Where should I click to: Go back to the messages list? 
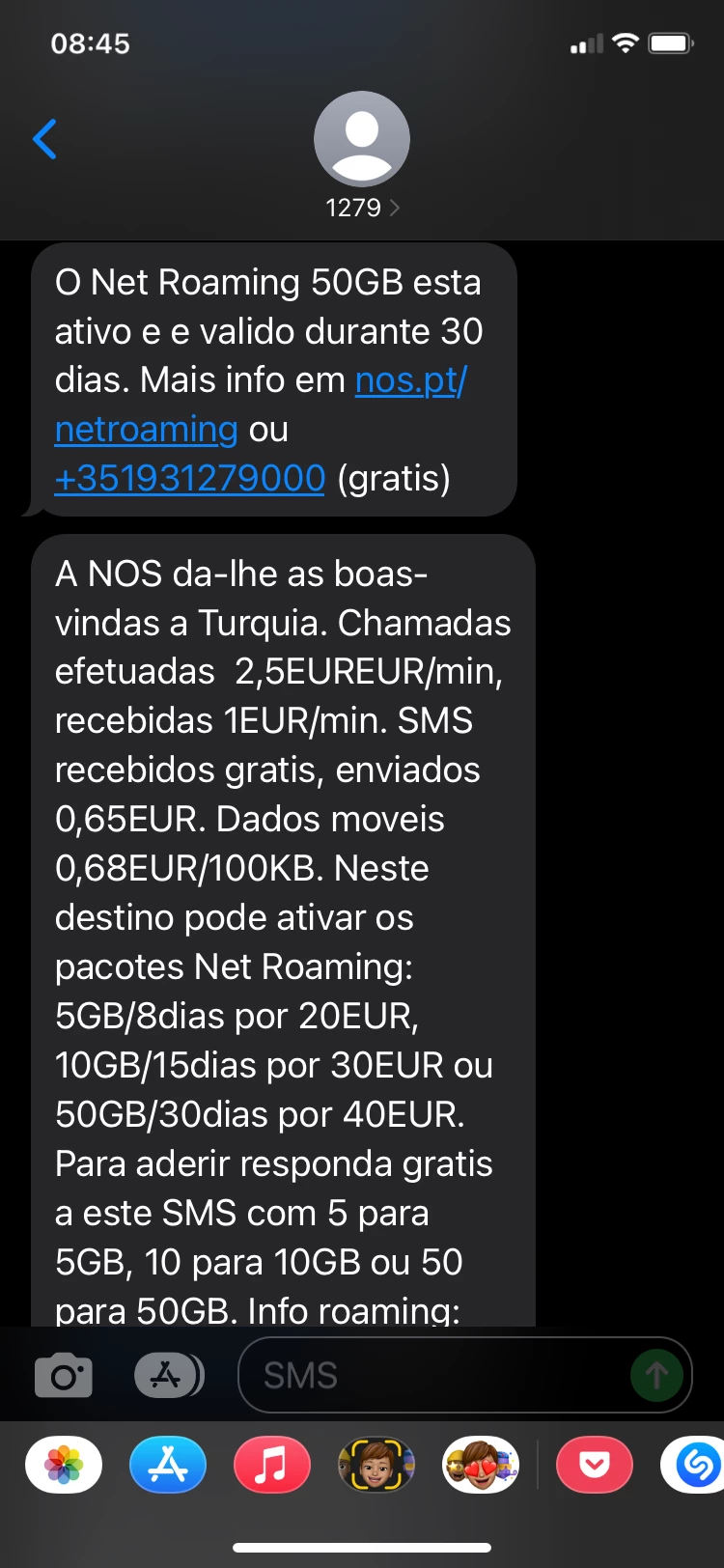[45, 139]
